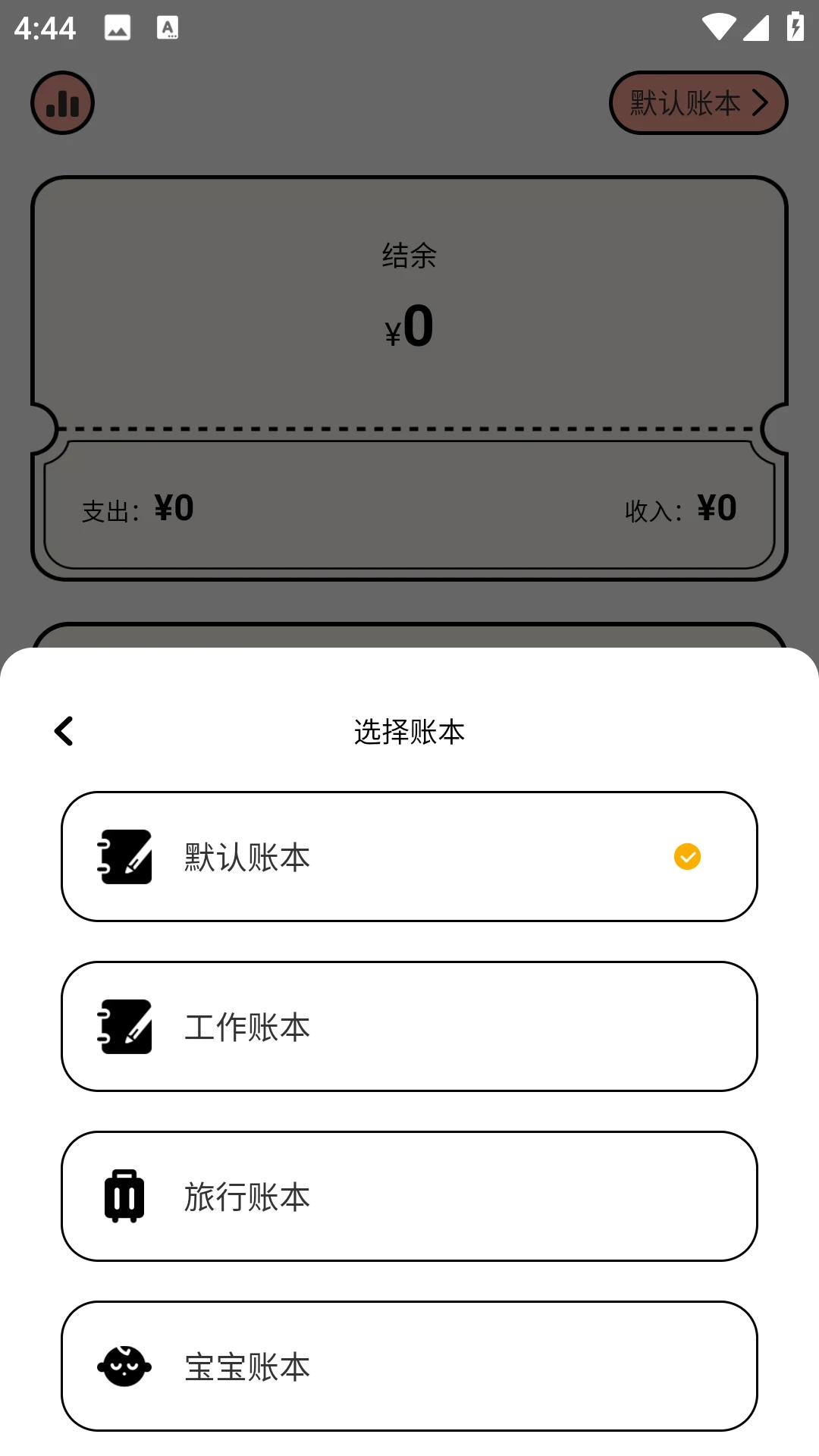Image resolution: width=819 pixels, height=1456 pixels.
Task: Select the 默认账本 checked indicator
Action: click(x=687, y=857)
